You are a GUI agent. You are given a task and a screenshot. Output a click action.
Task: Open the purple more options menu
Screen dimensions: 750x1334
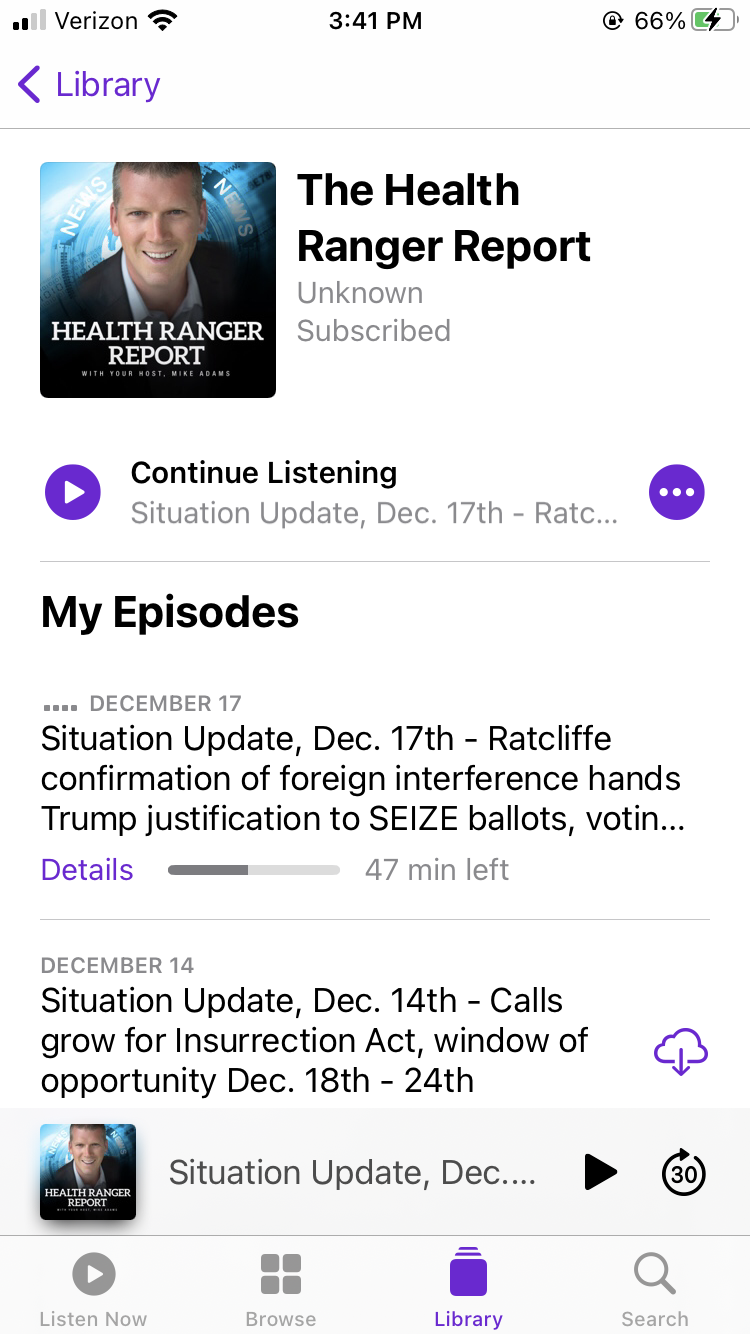point(677,492)
